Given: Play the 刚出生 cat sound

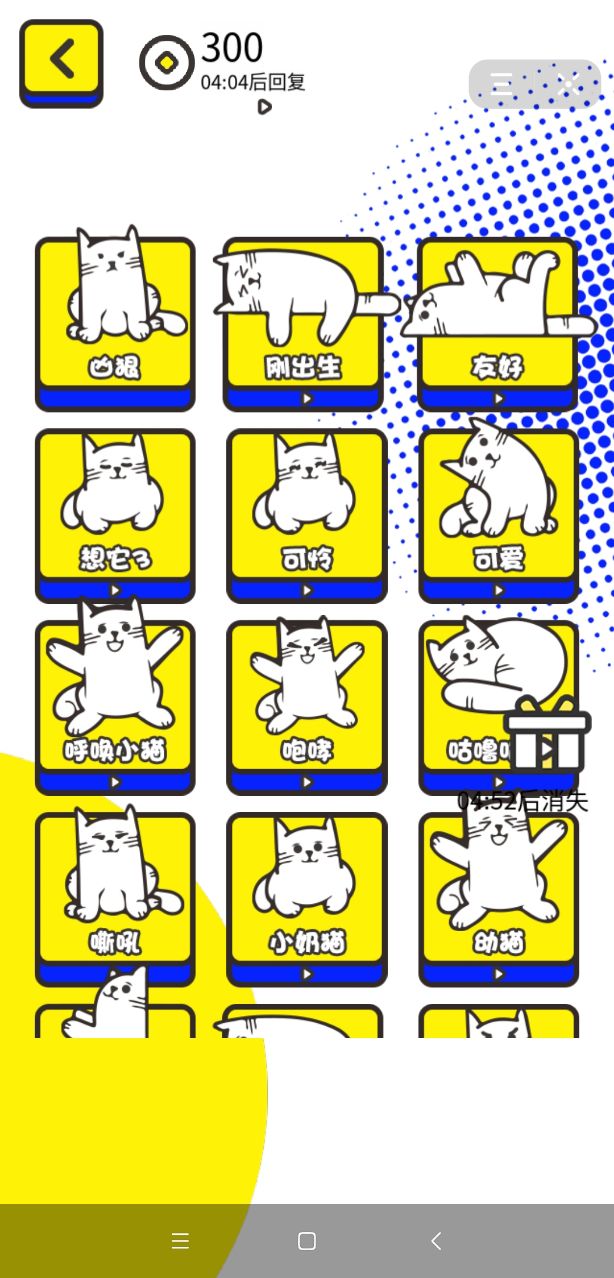Looking at the screenshot, I should 305,322.
